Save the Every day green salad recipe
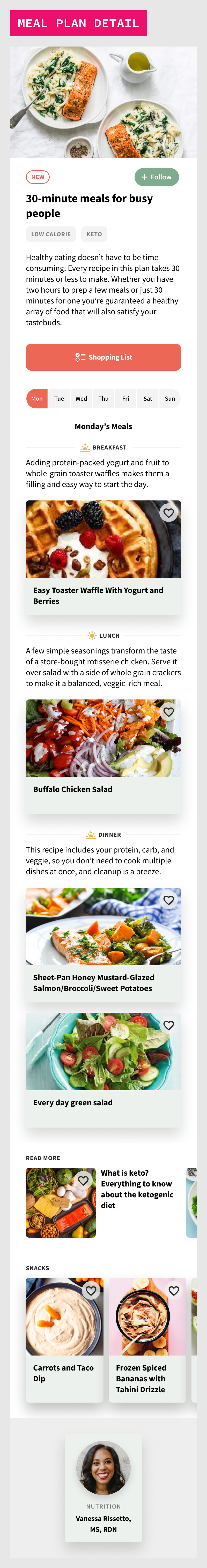This screenshot has width=207, height=1568. (169, 1026)
